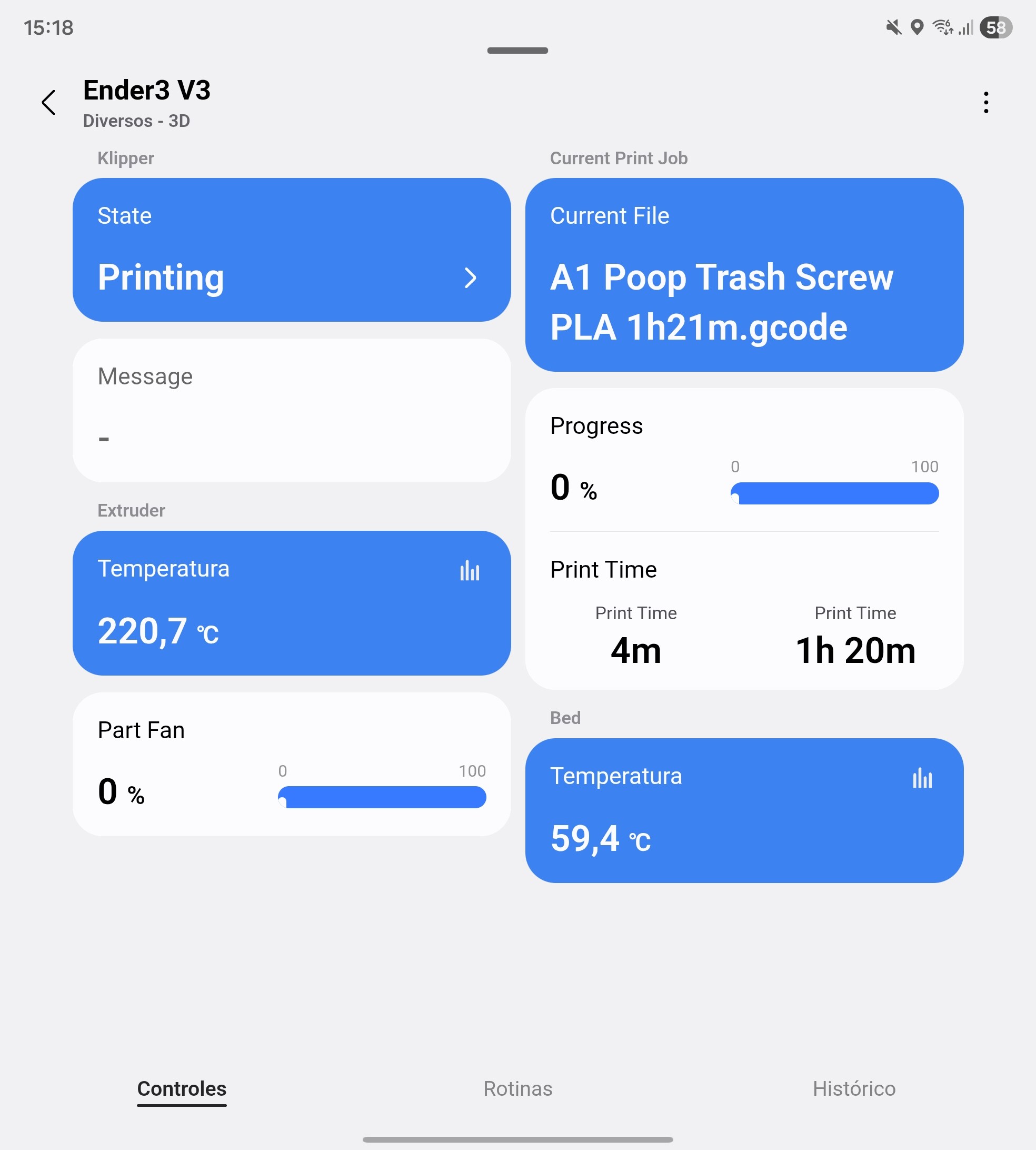Show bed temperature history graph

pos(922,778)
